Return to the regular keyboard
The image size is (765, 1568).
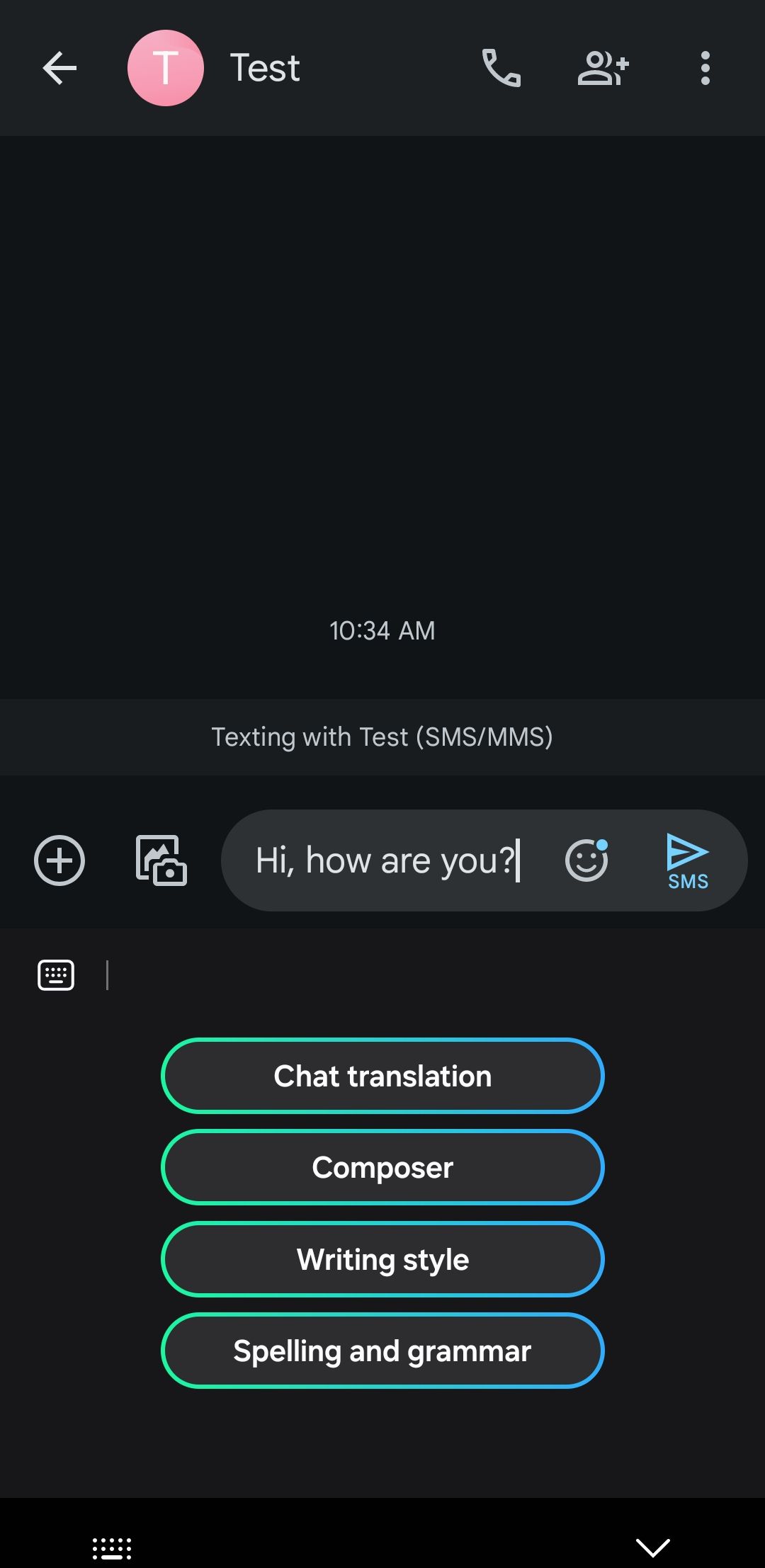[56, 975]
